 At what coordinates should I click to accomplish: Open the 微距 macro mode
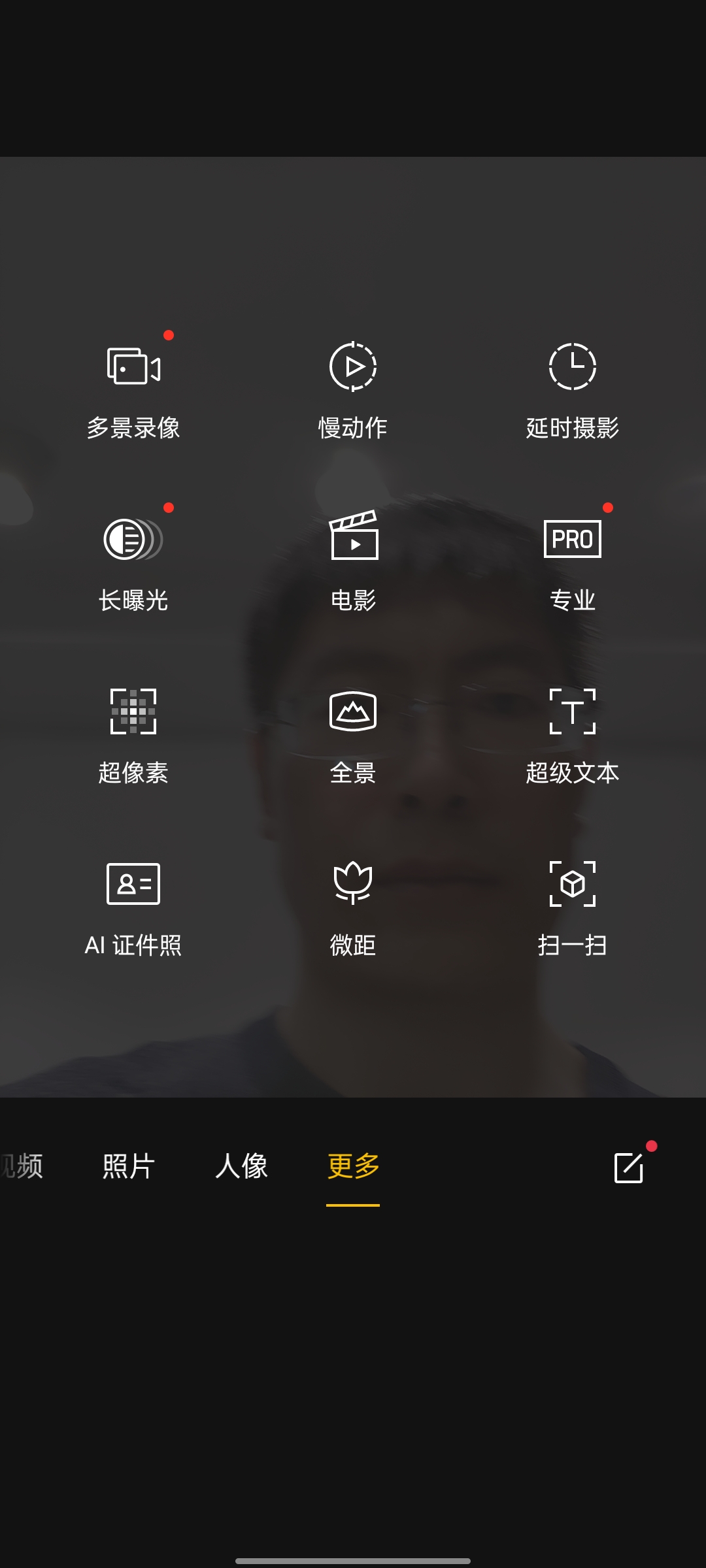[353, 908]
